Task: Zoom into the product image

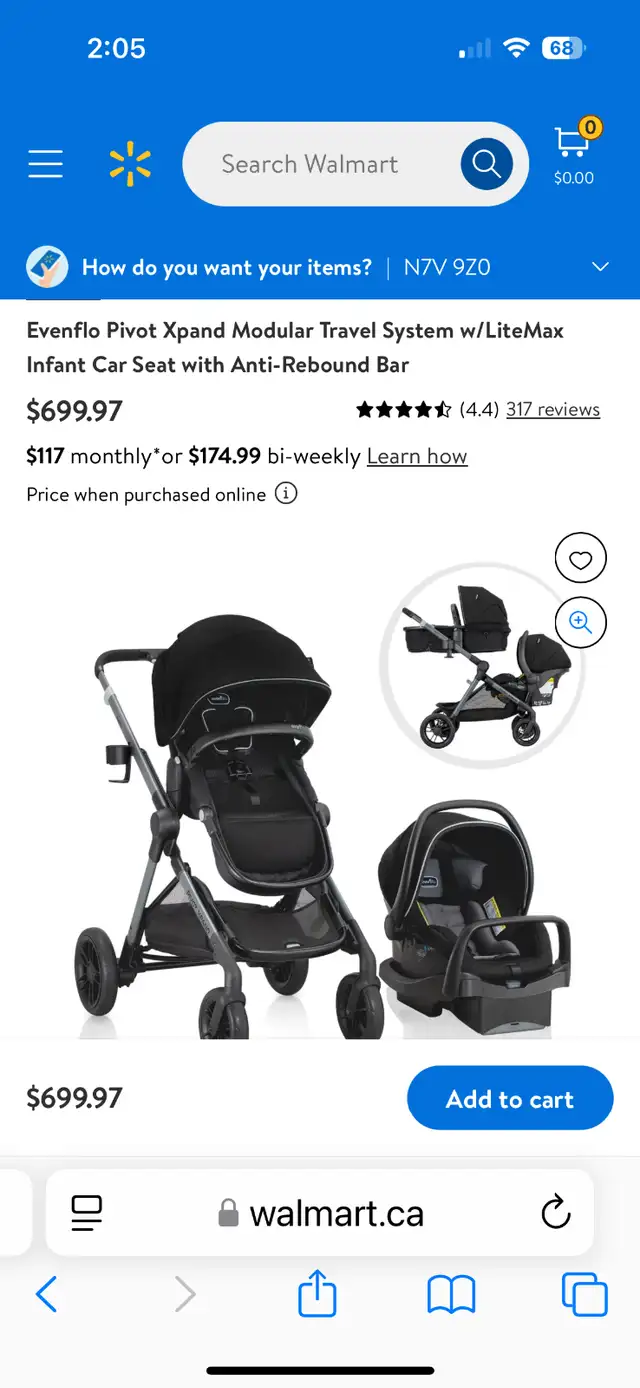Action: (580, 621)
